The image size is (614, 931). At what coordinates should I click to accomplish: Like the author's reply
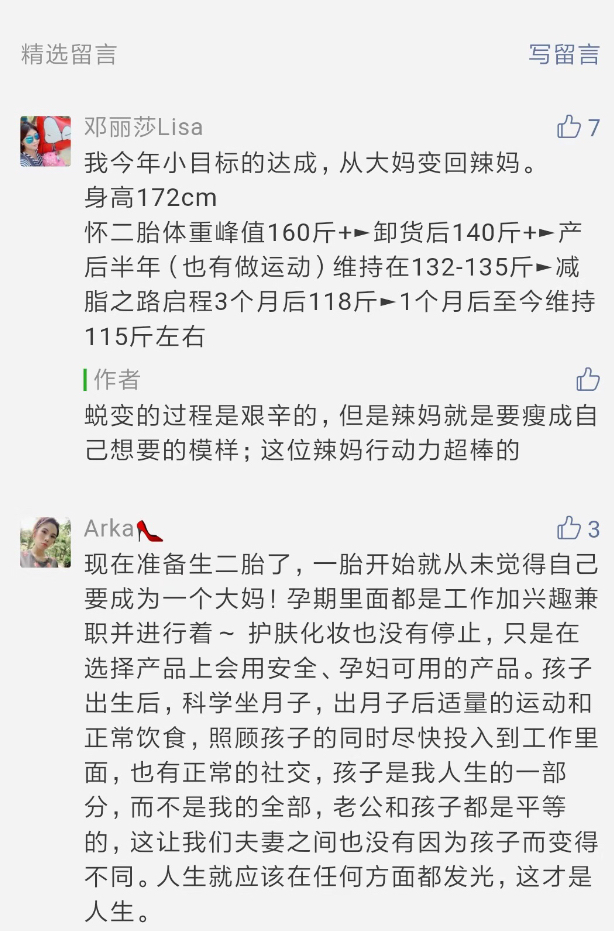pos(588,379)
